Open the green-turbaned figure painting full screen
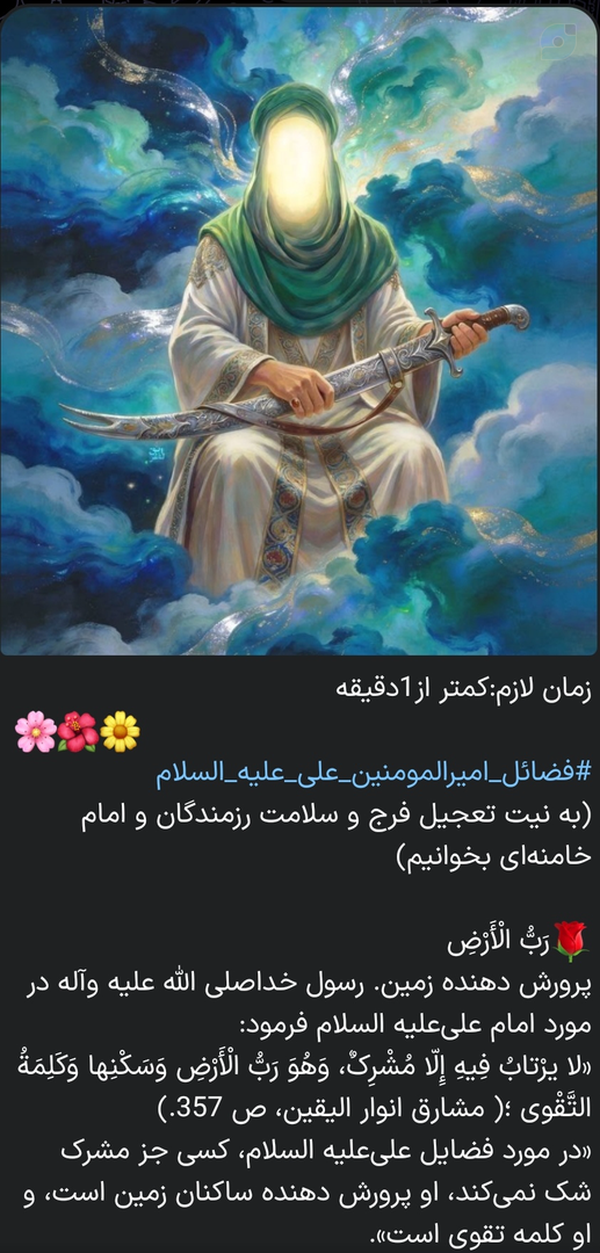This screenshot has width=600, height=1253. tap(300, 330)
